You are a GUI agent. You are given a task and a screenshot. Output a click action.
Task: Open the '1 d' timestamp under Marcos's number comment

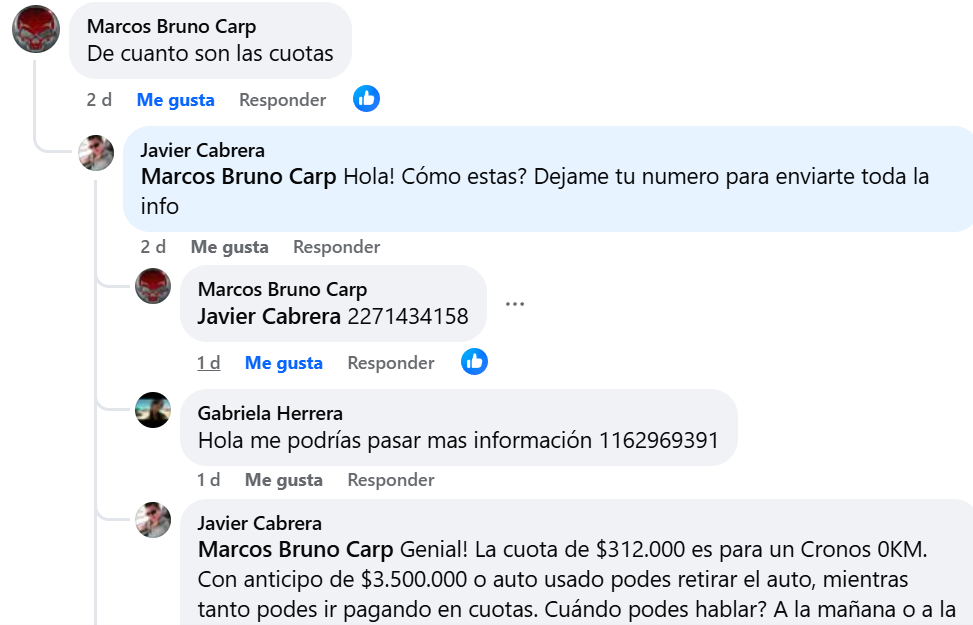tap(208, 363)
